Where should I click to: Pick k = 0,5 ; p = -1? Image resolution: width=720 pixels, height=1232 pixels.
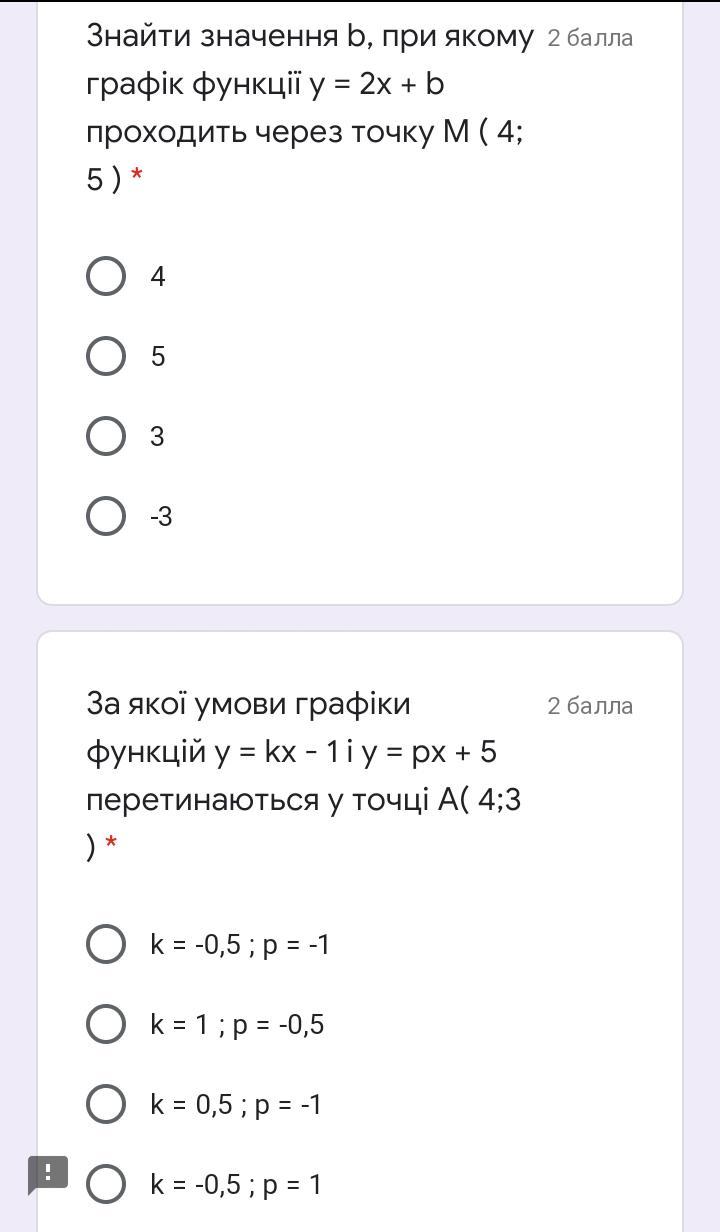106,1104
